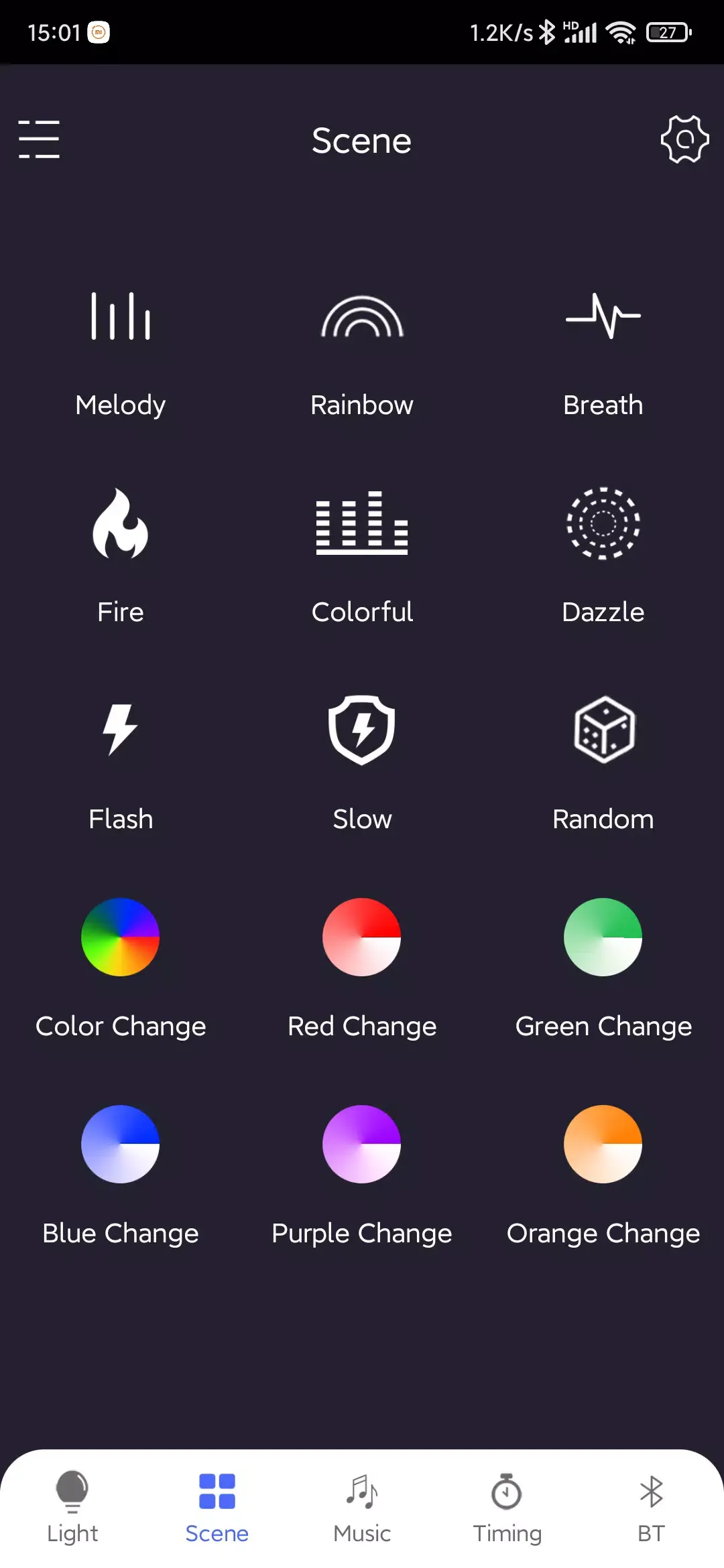This screenshot has height=1568, width=724.
Task: Select the Slow shield scene
Action: tap(362, 764)
